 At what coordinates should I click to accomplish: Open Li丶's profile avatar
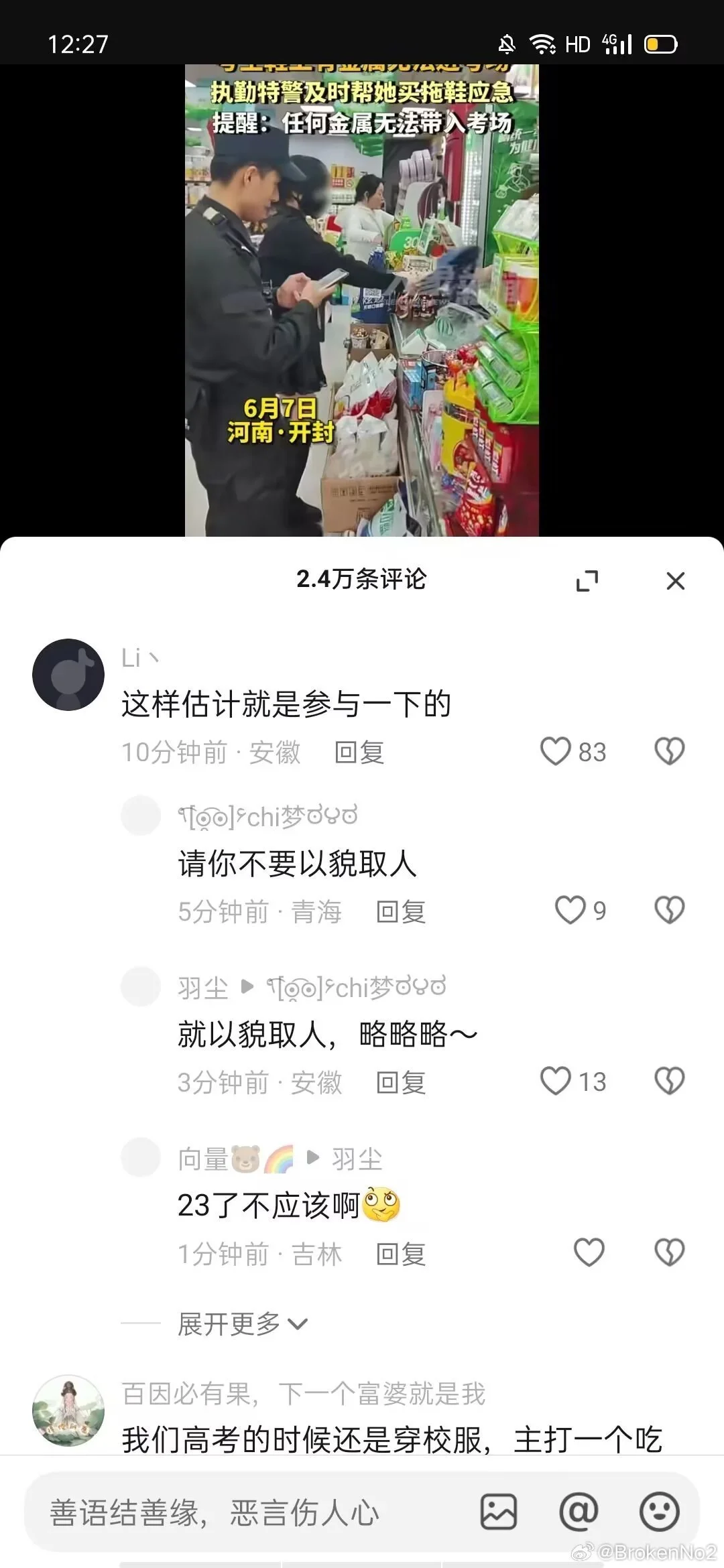click(x=68, y=675)
